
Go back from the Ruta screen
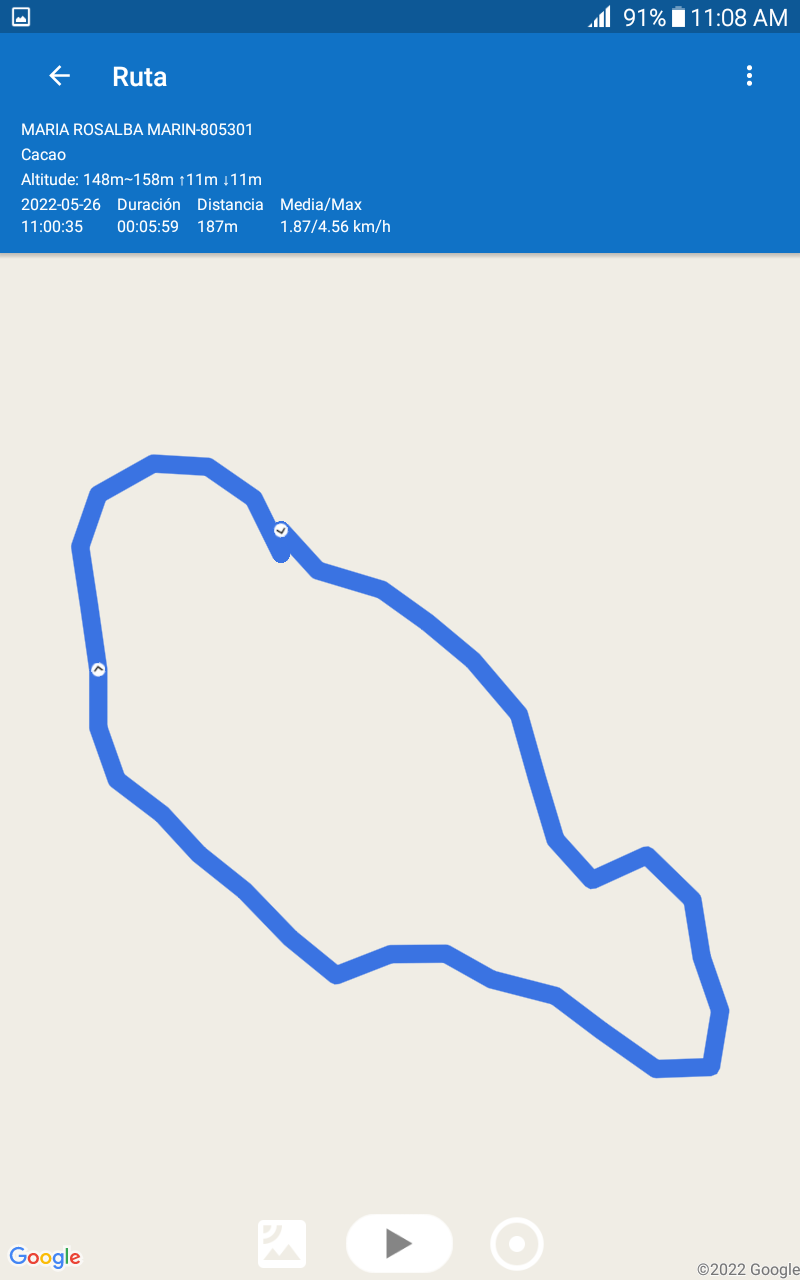pyautogui.click(x=60, y=76)
